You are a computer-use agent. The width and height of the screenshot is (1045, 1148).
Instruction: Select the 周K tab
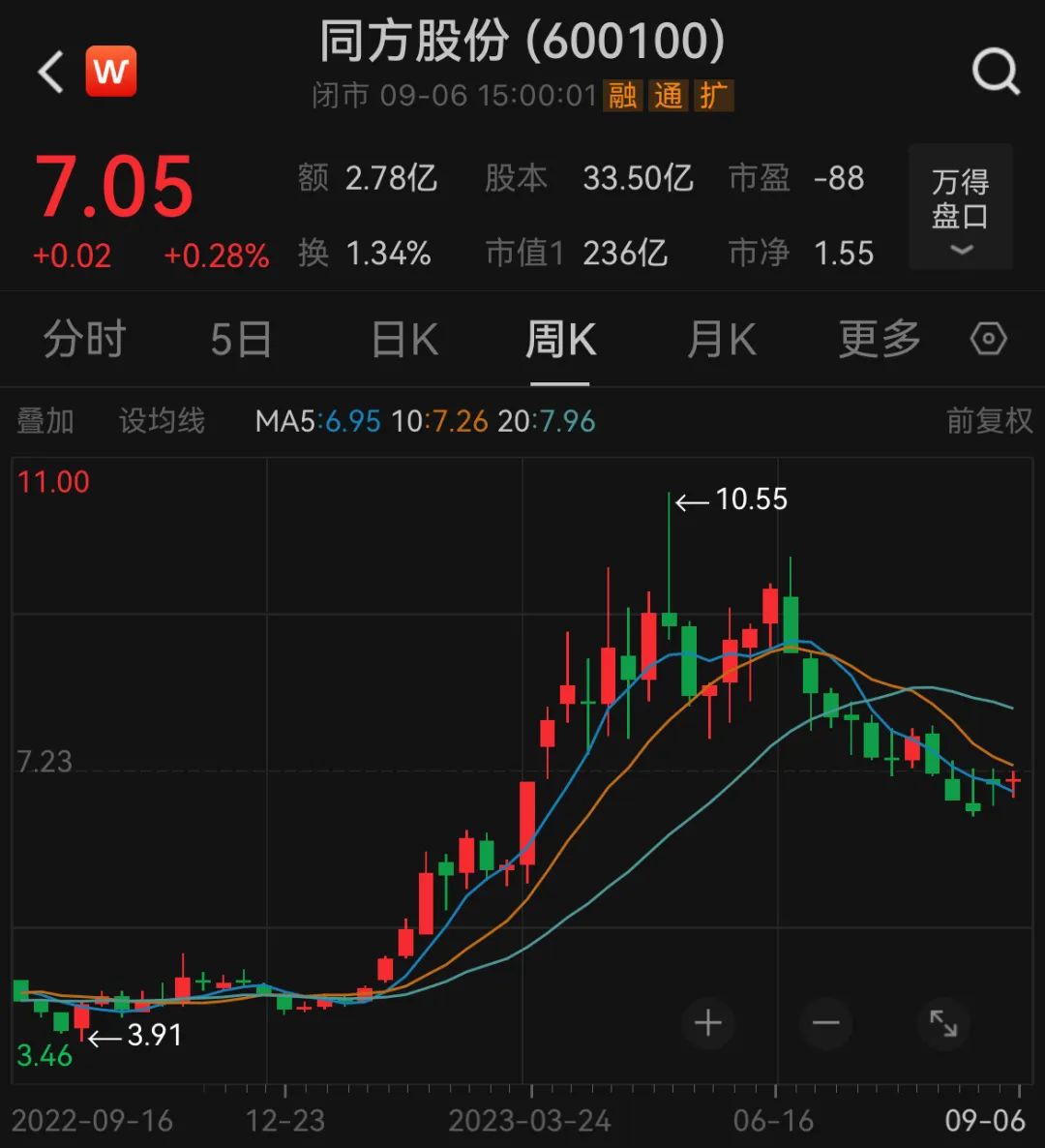pos(560,340)
